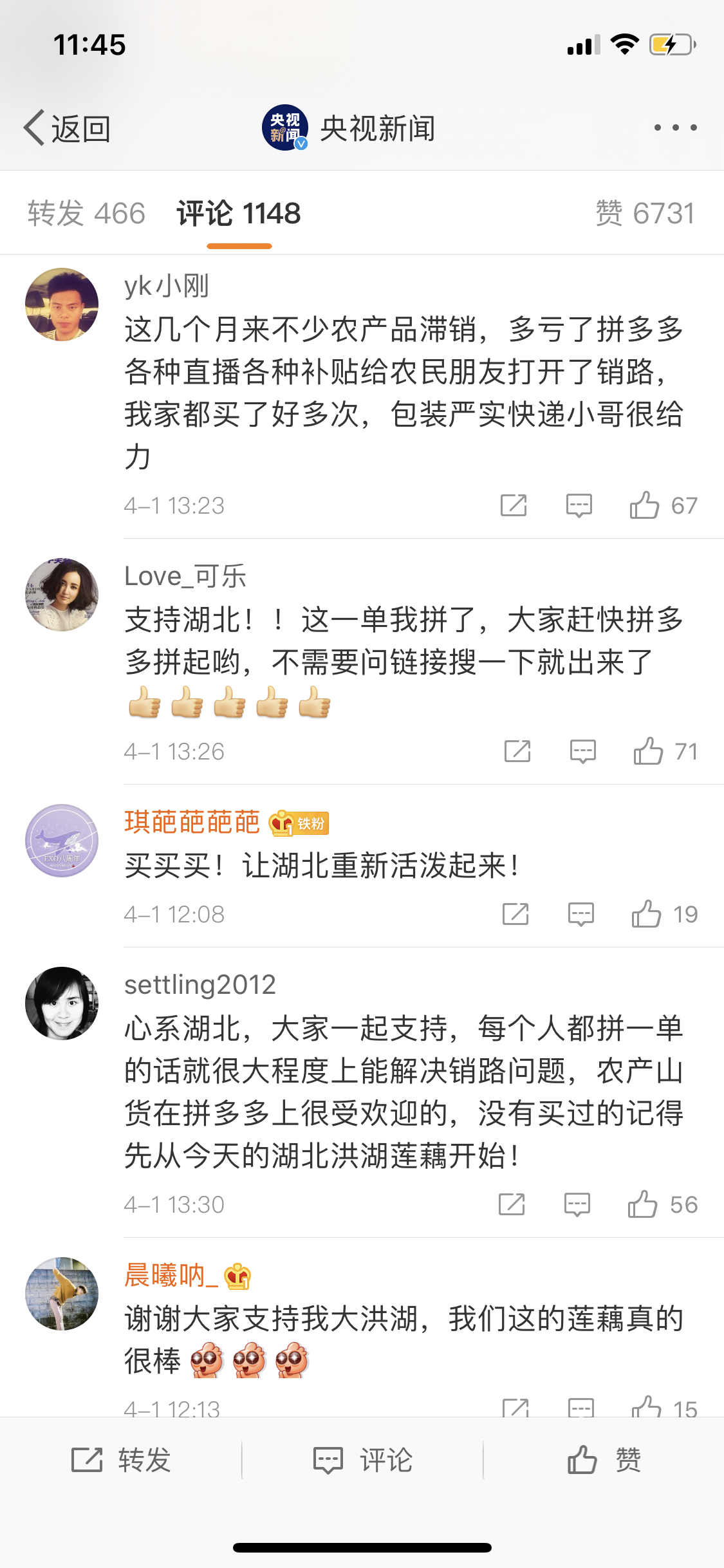Image resolution: width=724 pixels, height=1568 pixels.
Task: Like settling2012's comment with 56 likes
Action: pos(663,1204)
